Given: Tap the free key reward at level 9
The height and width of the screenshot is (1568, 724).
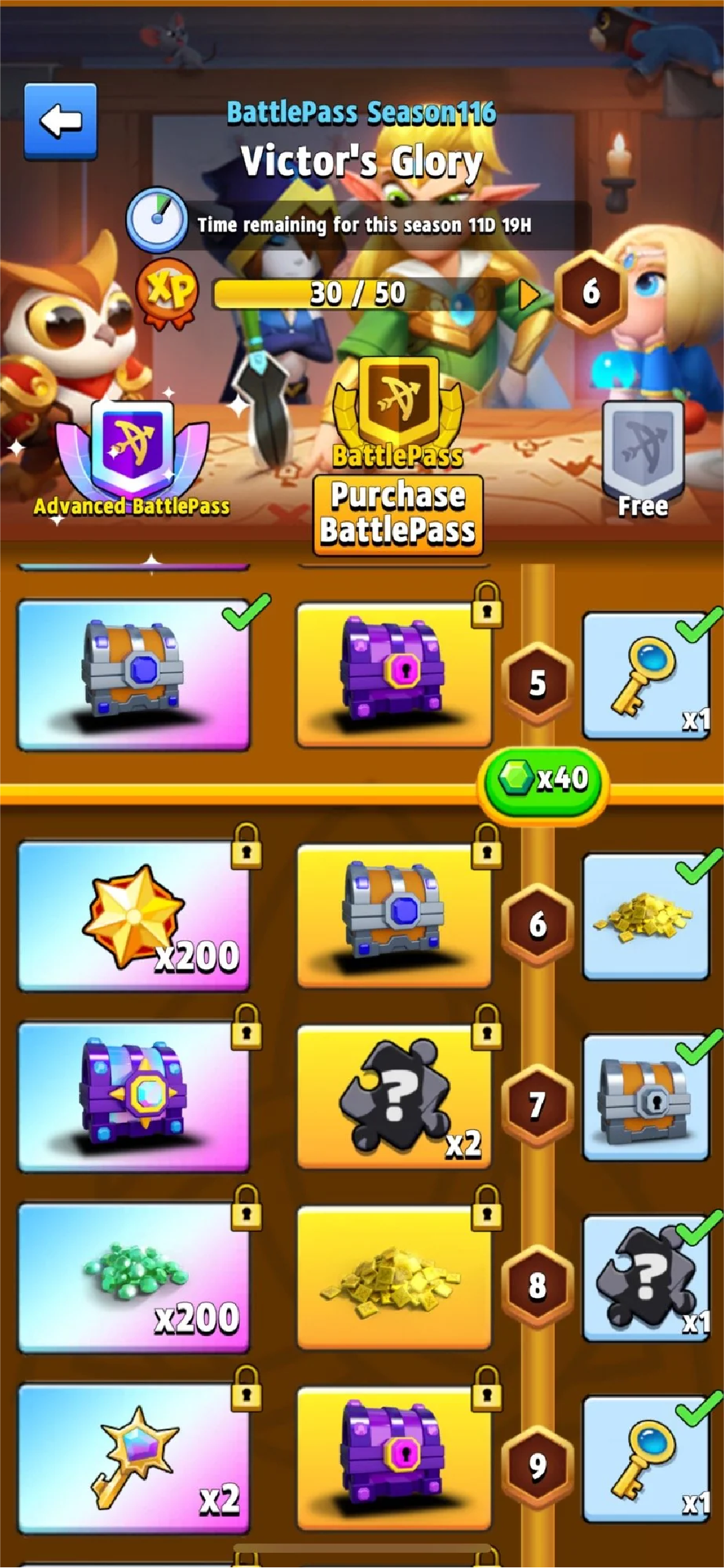Looking at the screenshot, I should pos(646,1460).
